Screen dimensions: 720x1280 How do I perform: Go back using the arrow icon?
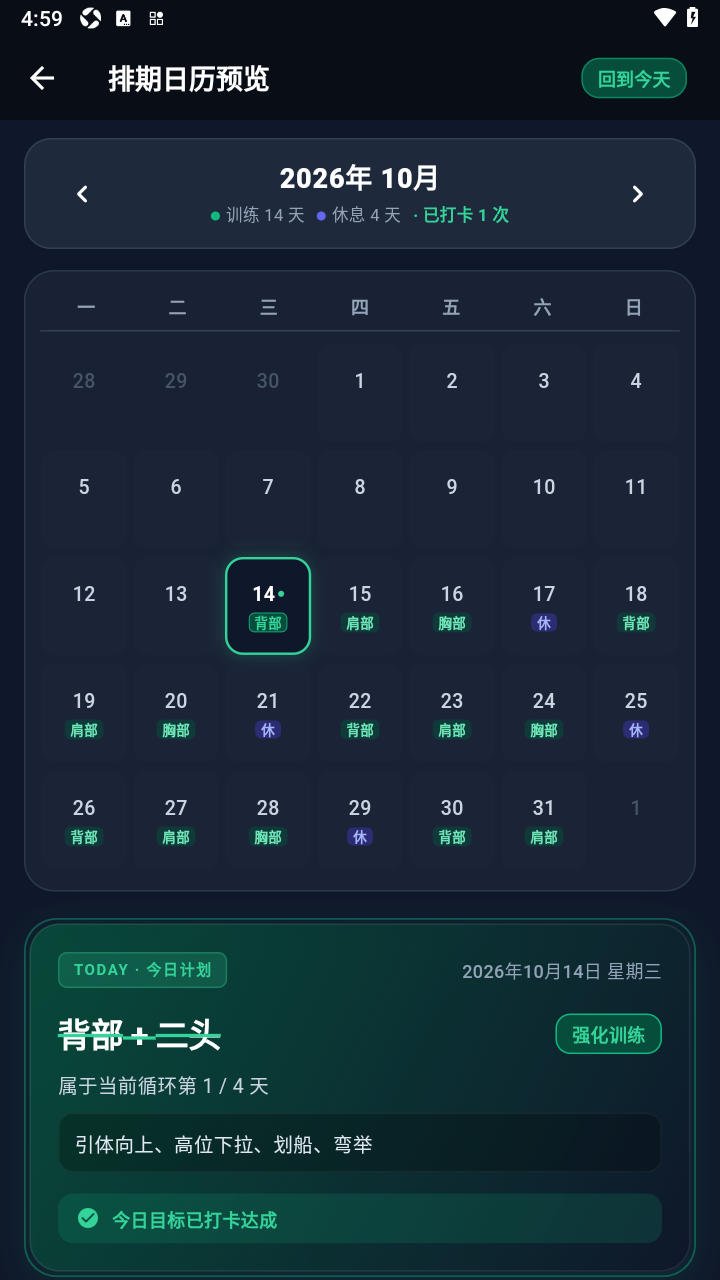click(42, 78)
